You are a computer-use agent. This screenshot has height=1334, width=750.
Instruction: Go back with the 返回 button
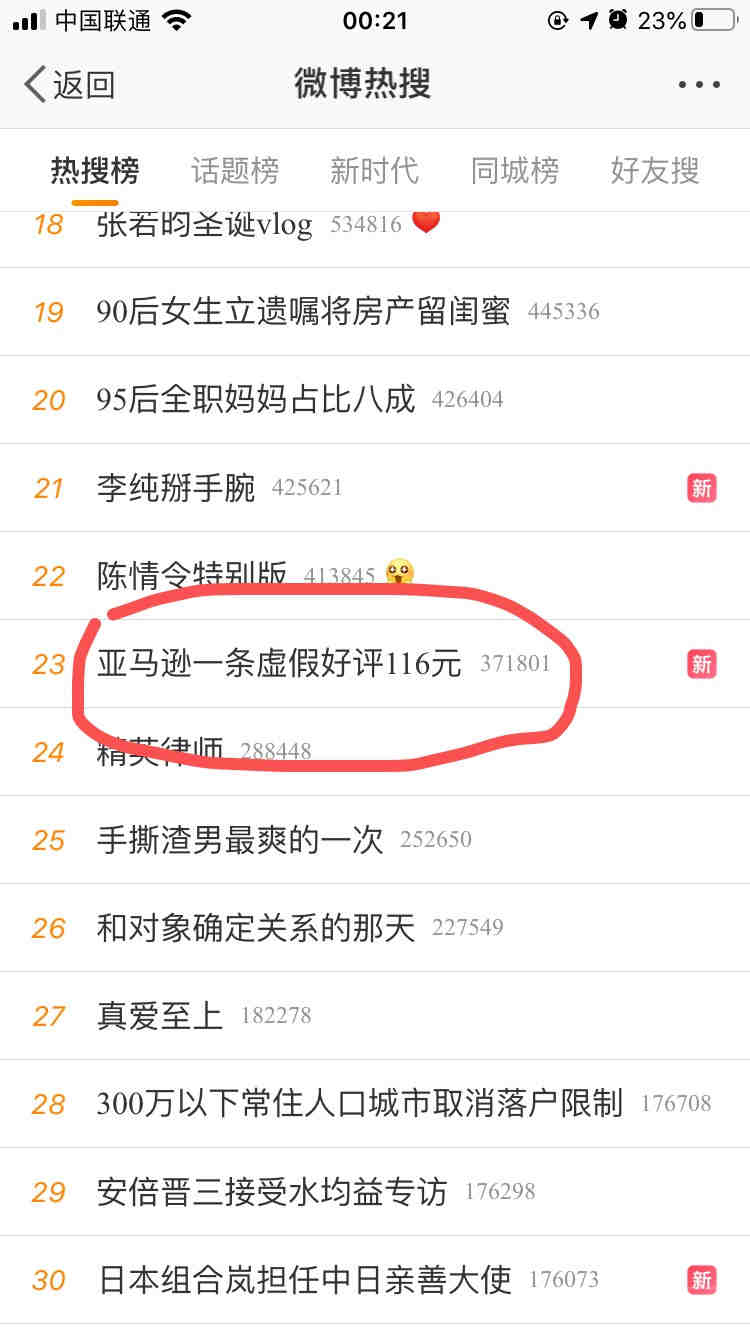[x=70, y=85]
